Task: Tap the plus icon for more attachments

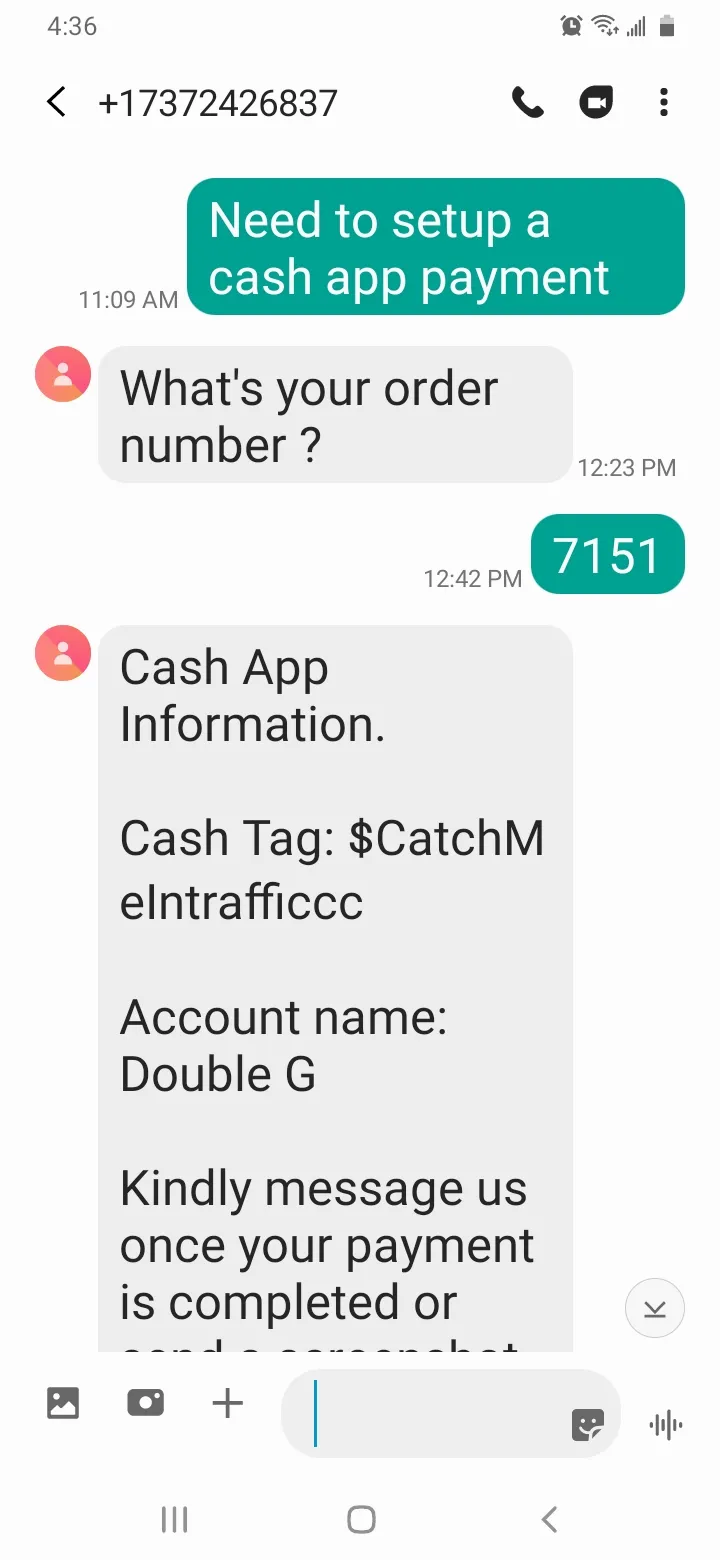Action: tap(228, 1403)
